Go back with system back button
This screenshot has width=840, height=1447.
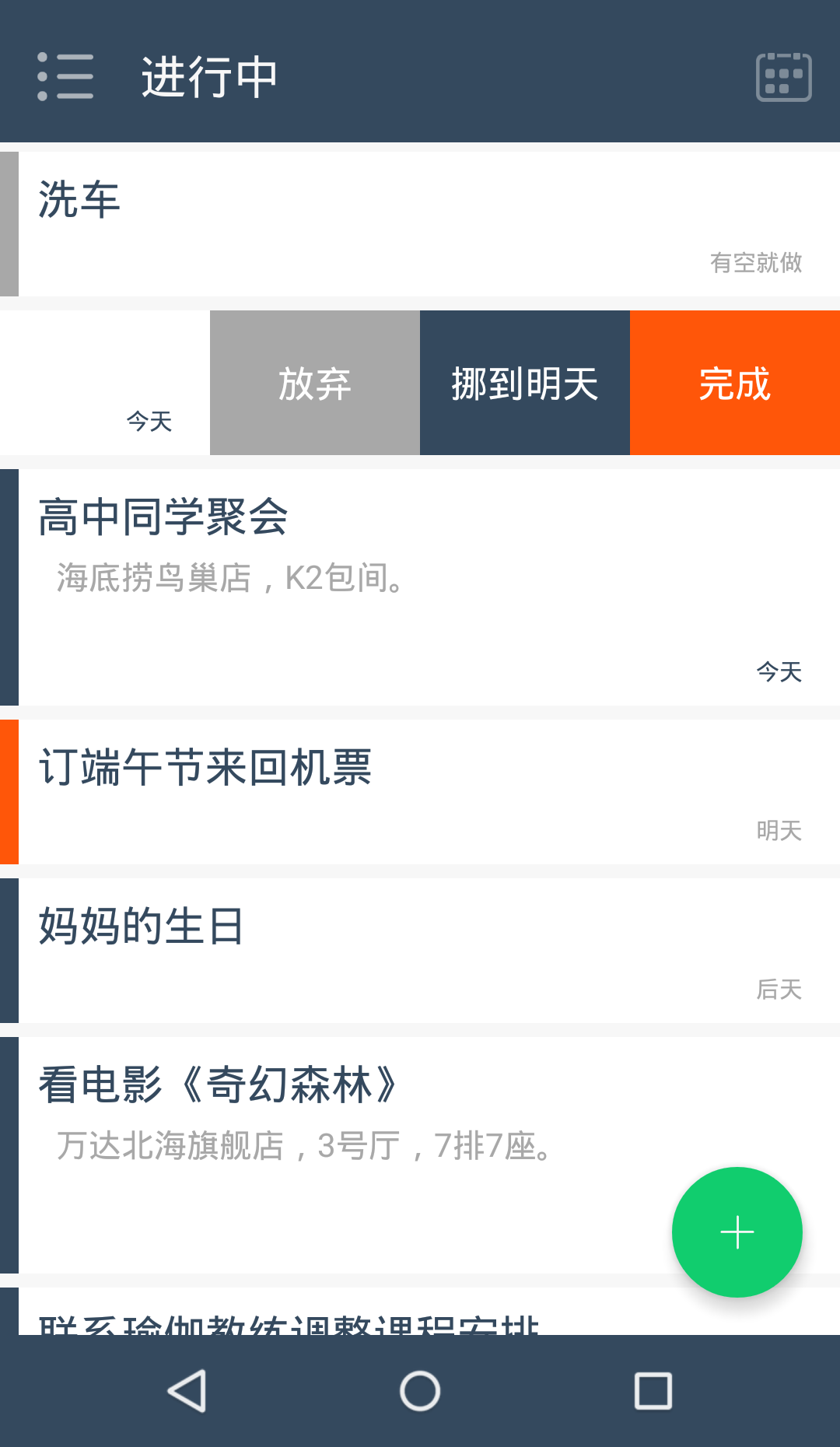click(x=187, y=1391)
